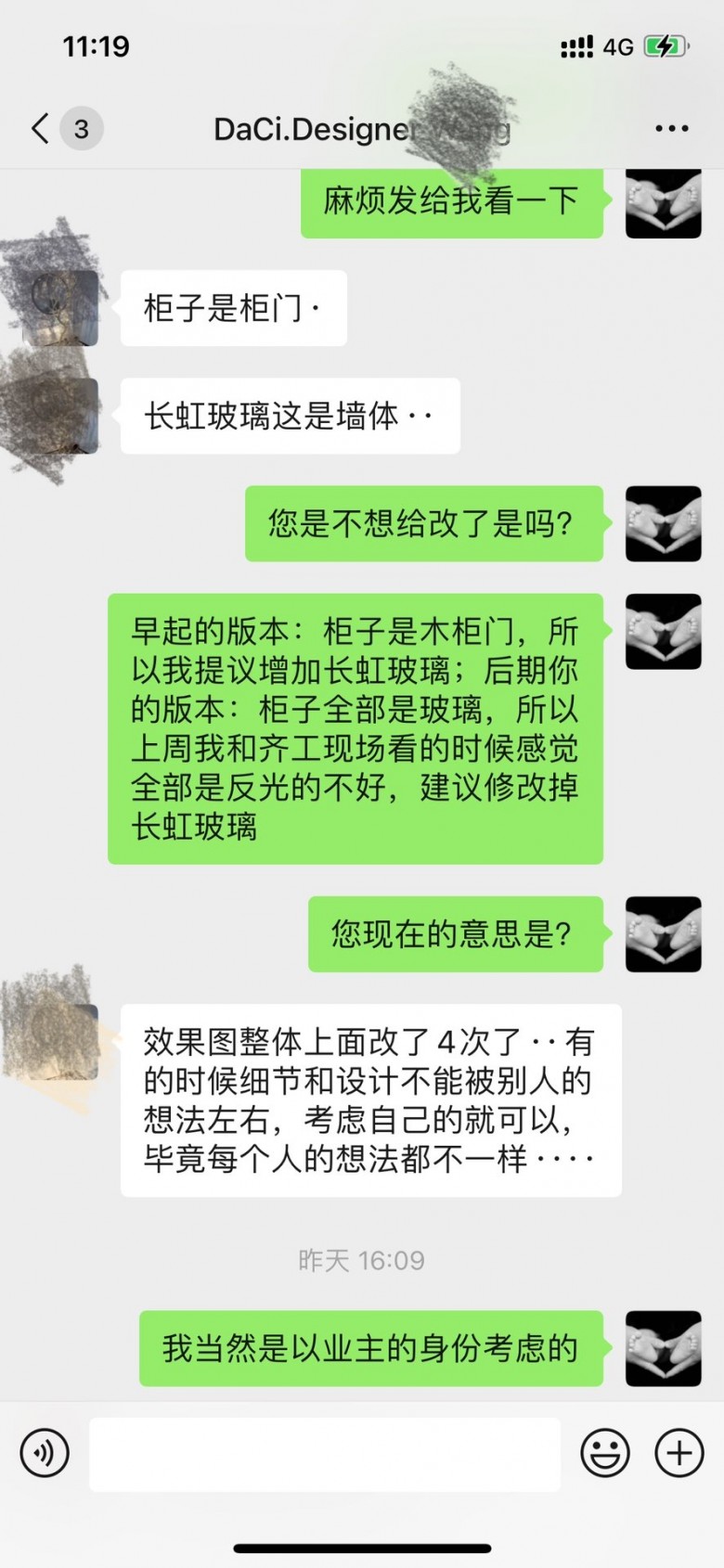Switch to voice message input
Image resolution: width=724 pixels, height=1568 pixels.
(x=45, y=1453)
